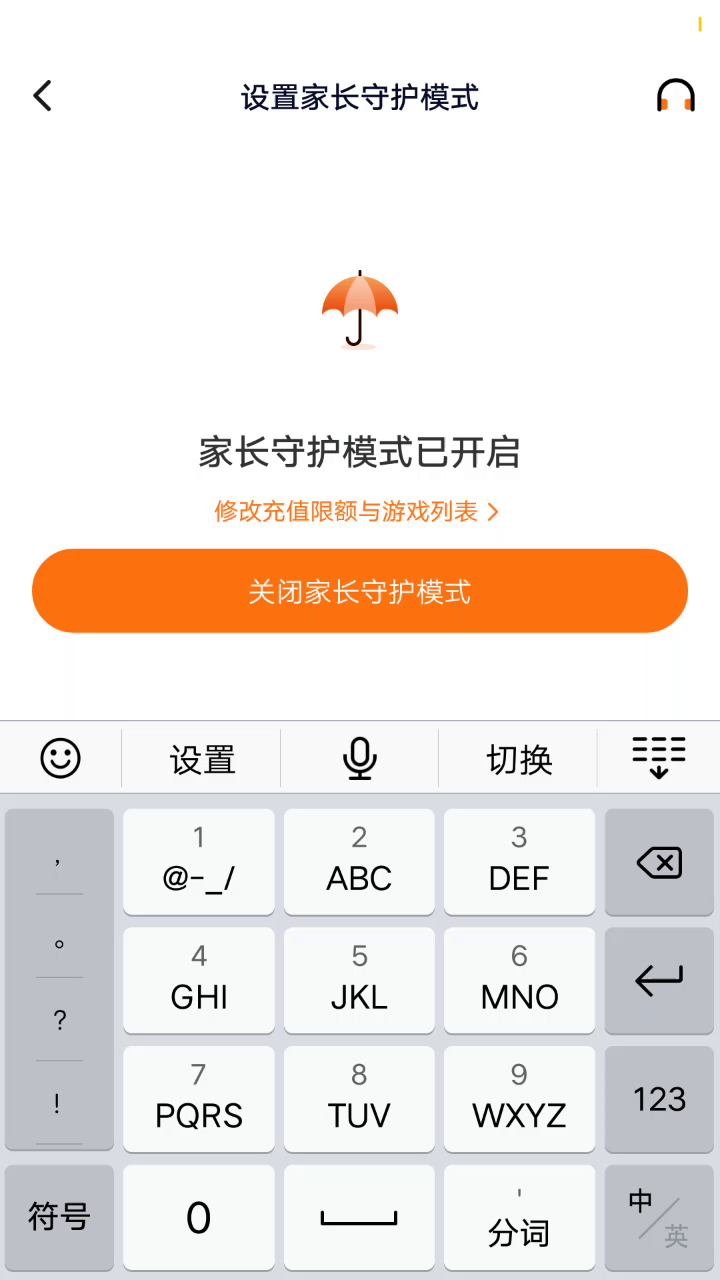The image size is (720, 1280).
Task: Toggle 中/英 language key
Action: 659,1217
